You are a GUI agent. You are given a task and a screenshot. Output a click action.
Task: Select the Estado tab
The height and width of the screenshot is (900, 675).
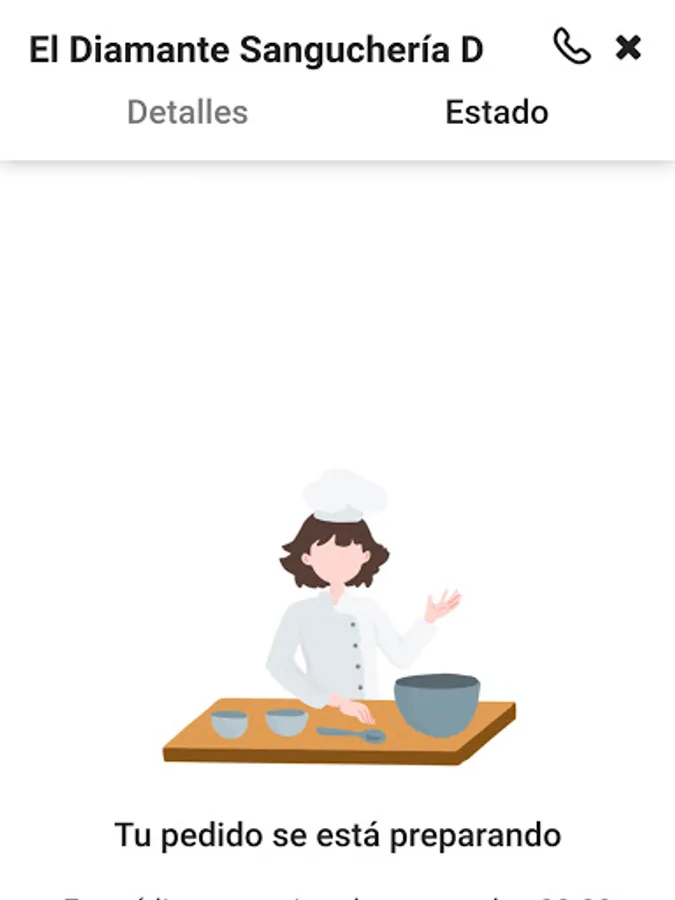(496, 112)
